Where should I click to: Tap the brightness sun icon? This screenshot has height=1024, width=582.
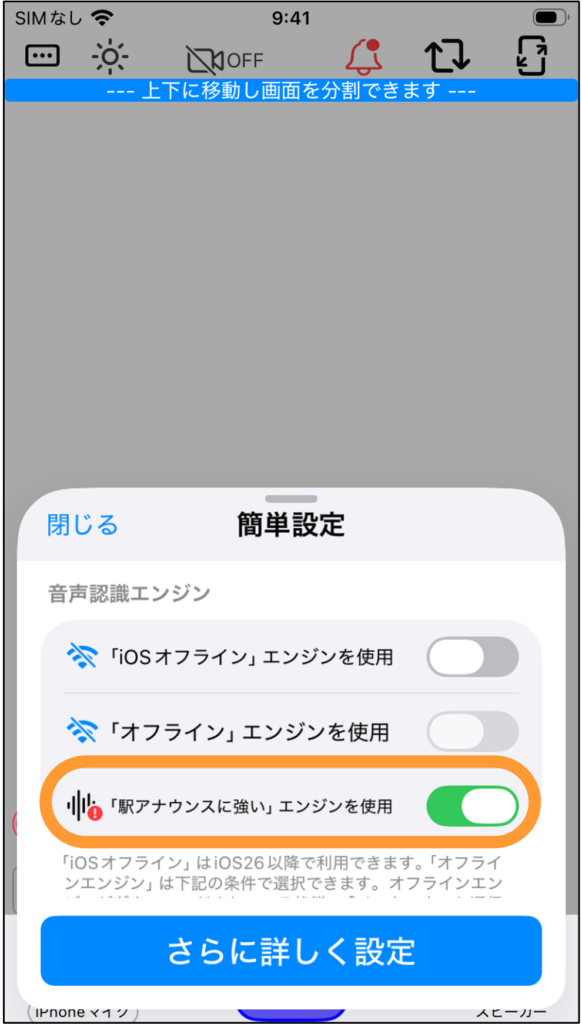pyautogui.click(x=109, y=57)
